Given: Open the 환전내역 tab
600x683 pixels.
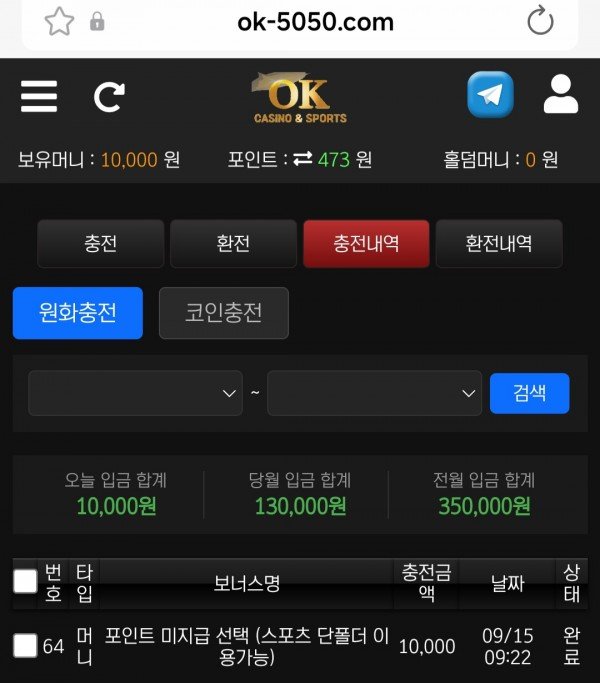Looking at the screenshot, I should [499, 244].
